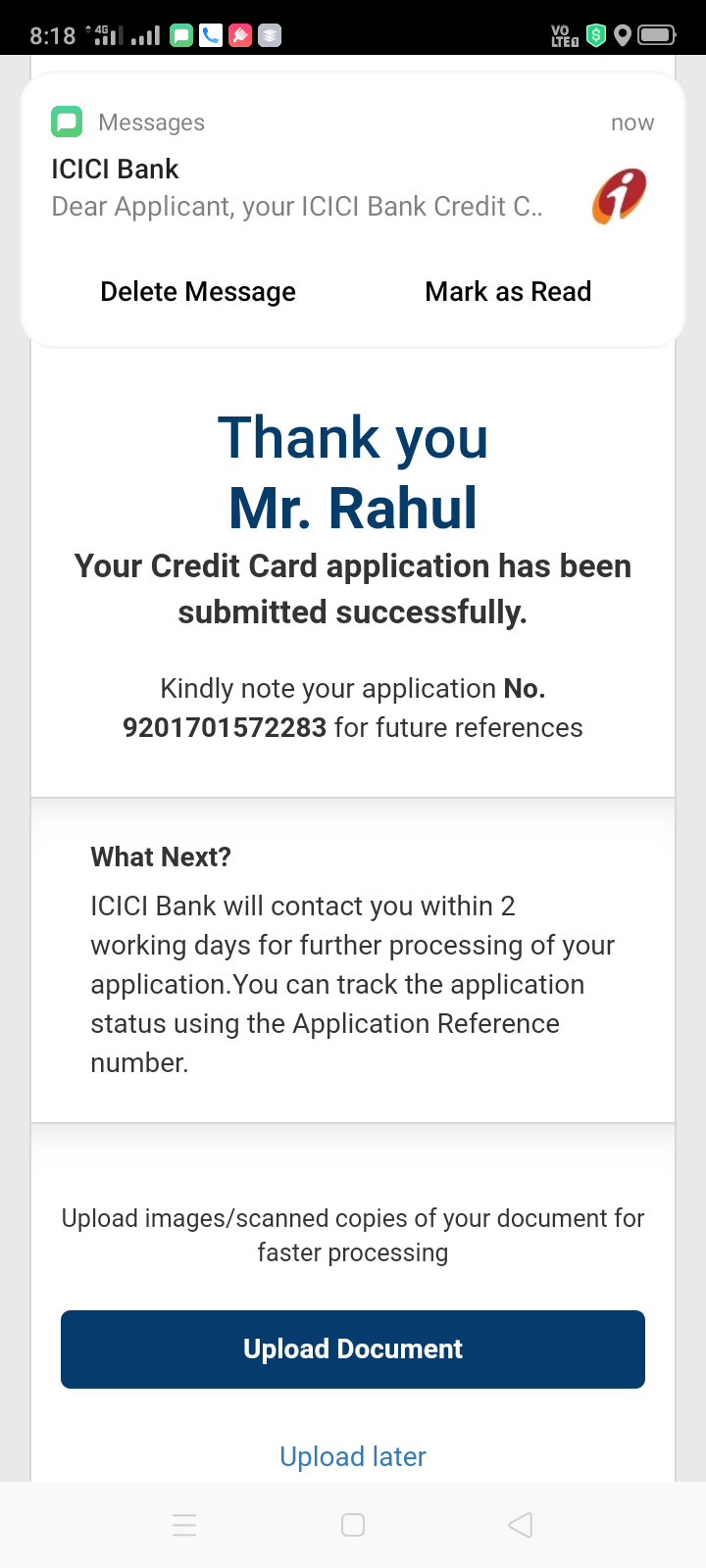Tap the Upload Document button

click(353, 1348)
